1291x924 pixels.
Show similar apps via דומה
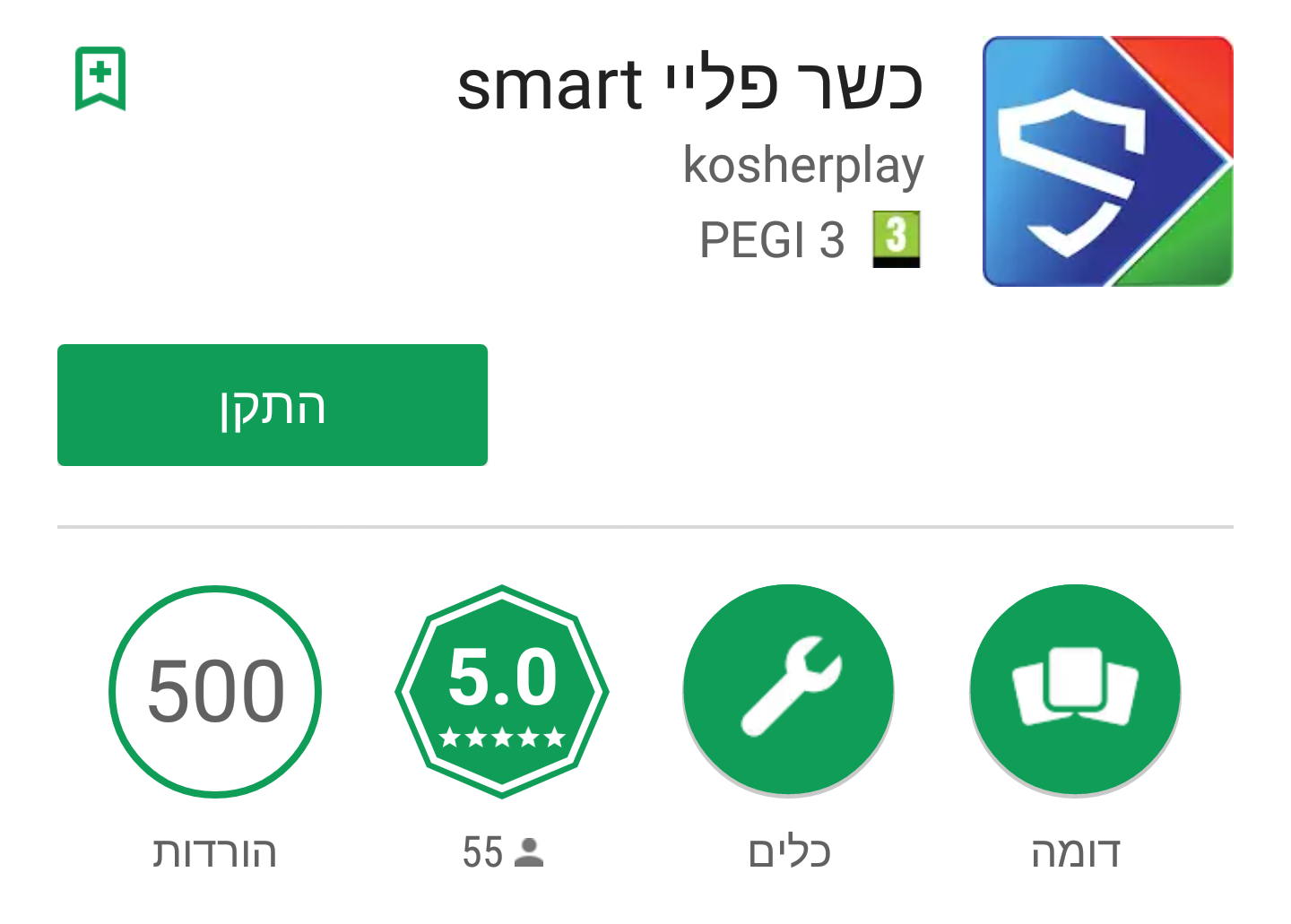point(1075,691)
